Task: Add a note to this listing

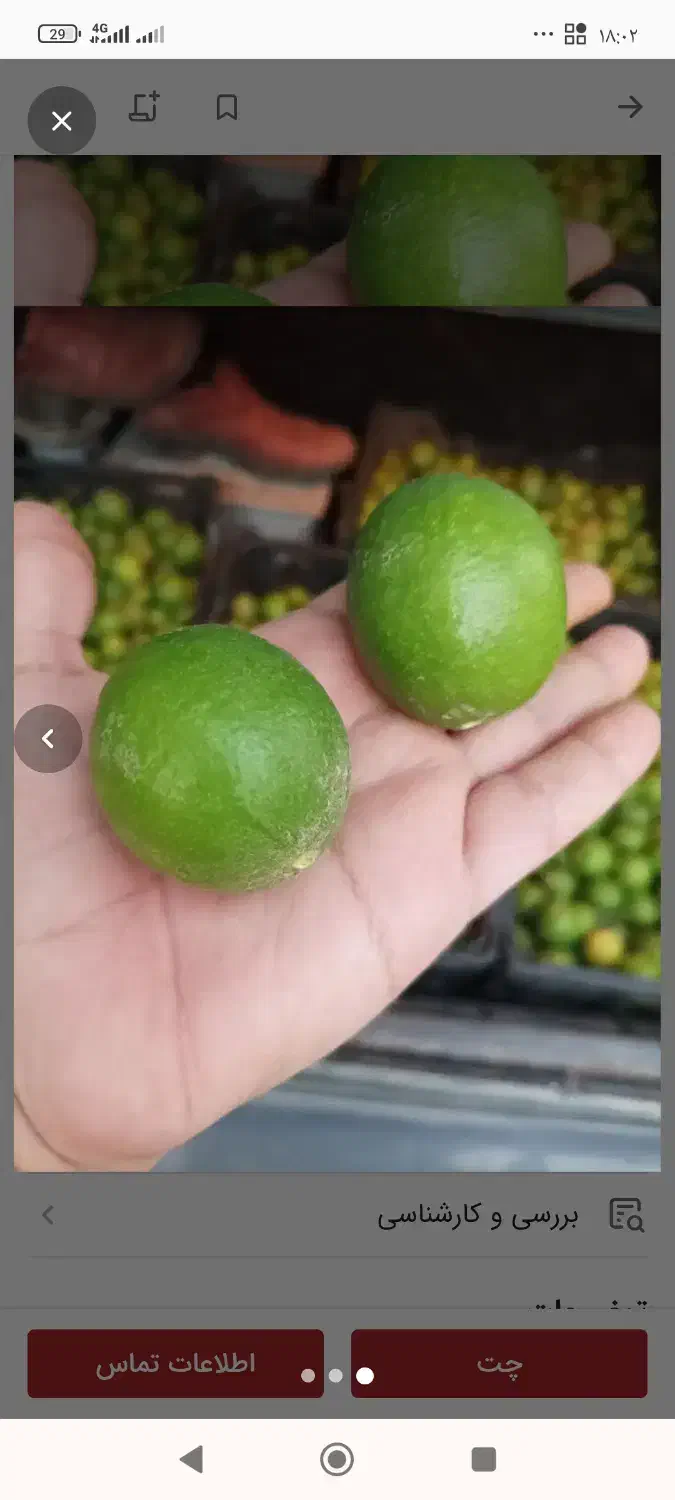Action: click(x=145, y=107)
